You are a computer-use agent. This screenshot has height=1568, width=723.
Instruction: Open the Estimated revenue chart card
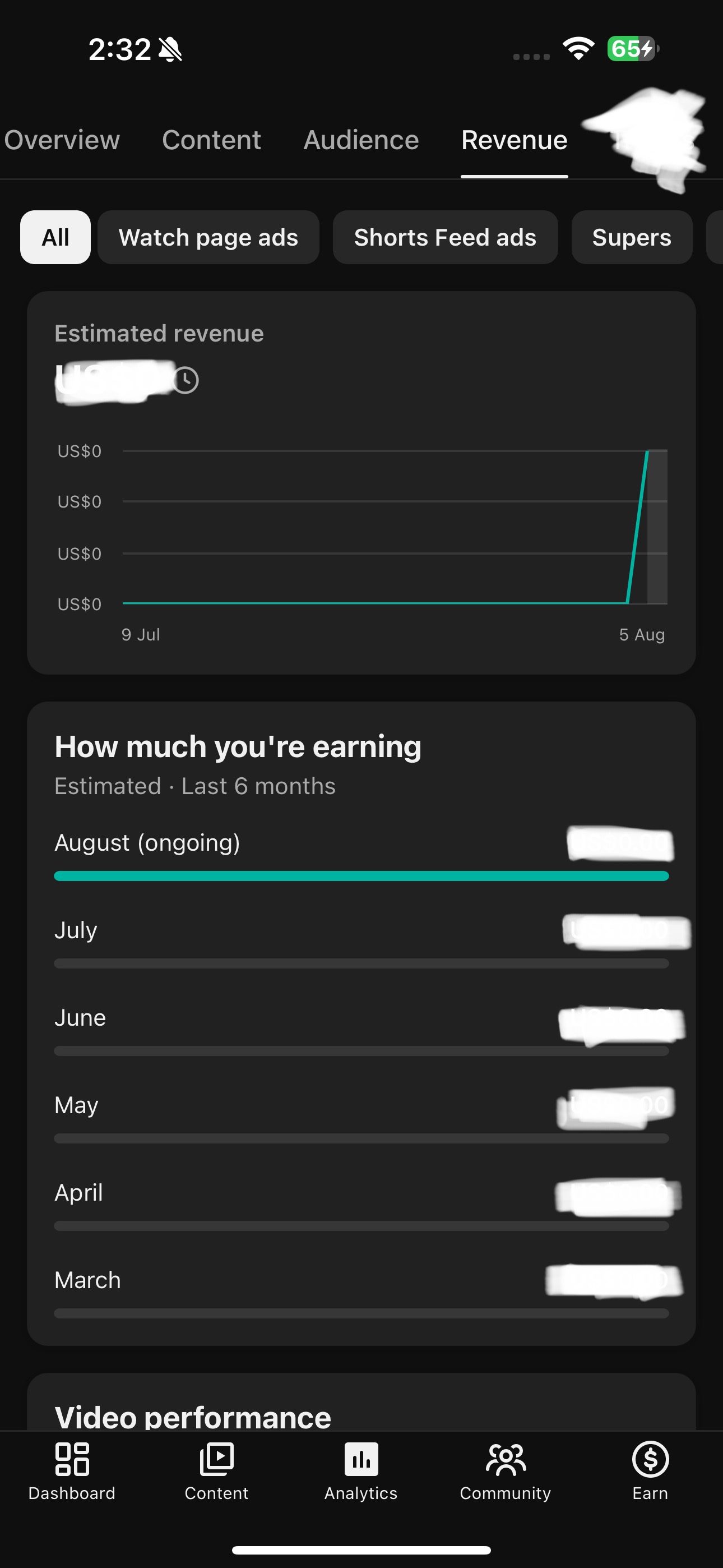[361, 483]
